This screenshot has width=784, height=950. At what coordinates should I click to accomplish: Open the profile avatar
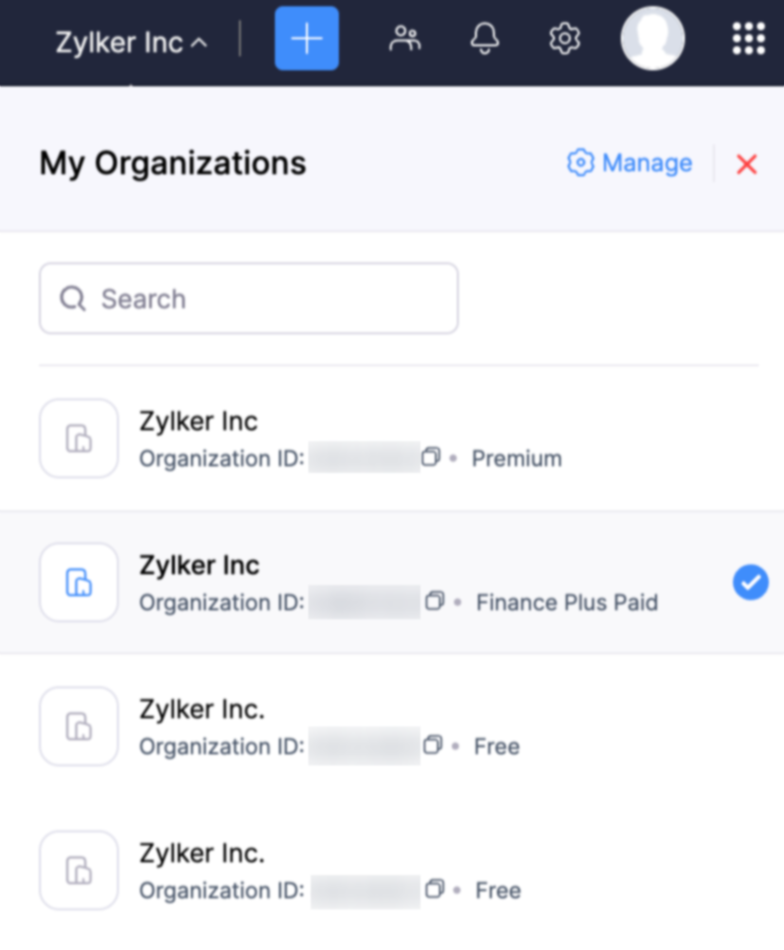[652, 39]
